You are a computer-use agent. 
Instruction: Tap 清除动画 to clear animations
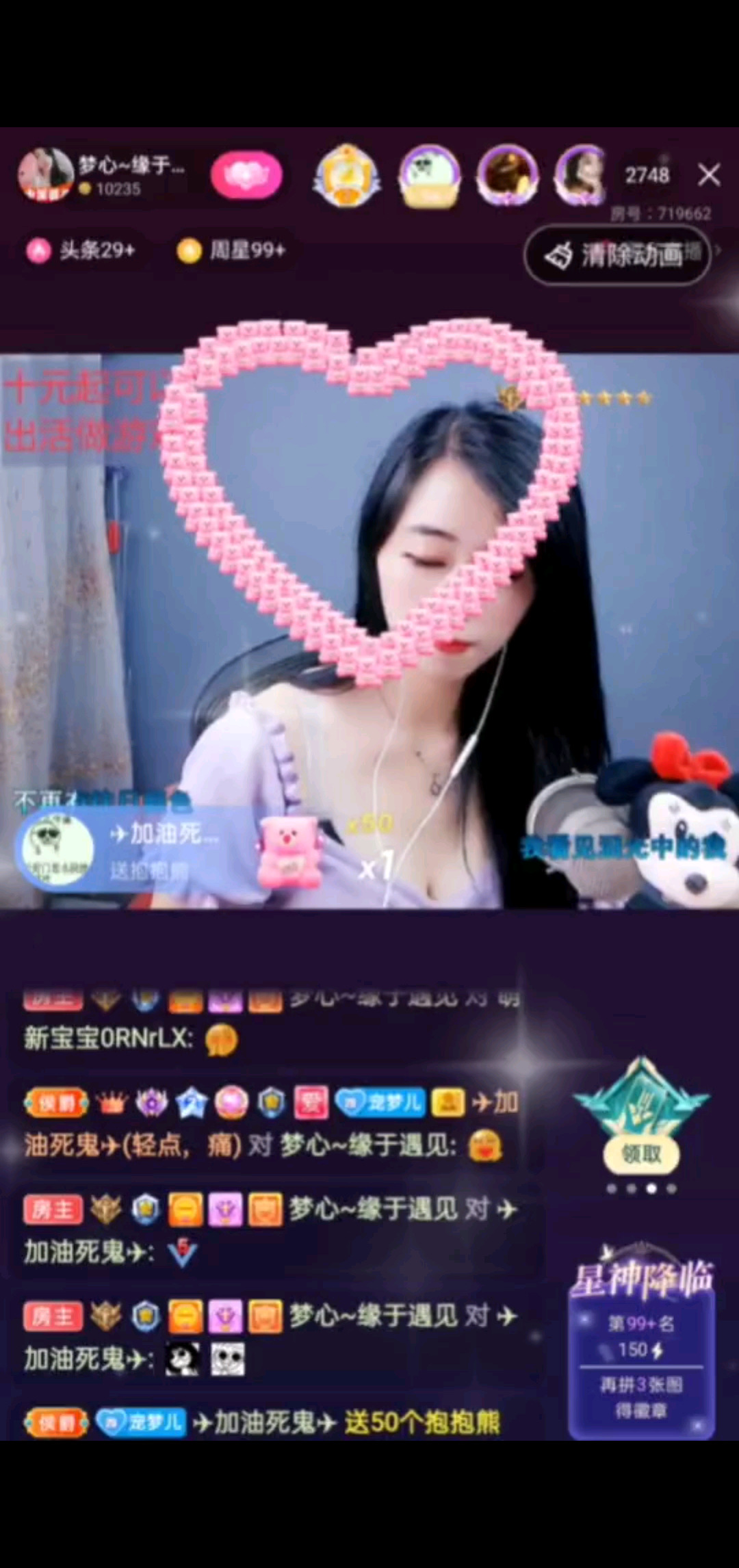tap(617, 255)
